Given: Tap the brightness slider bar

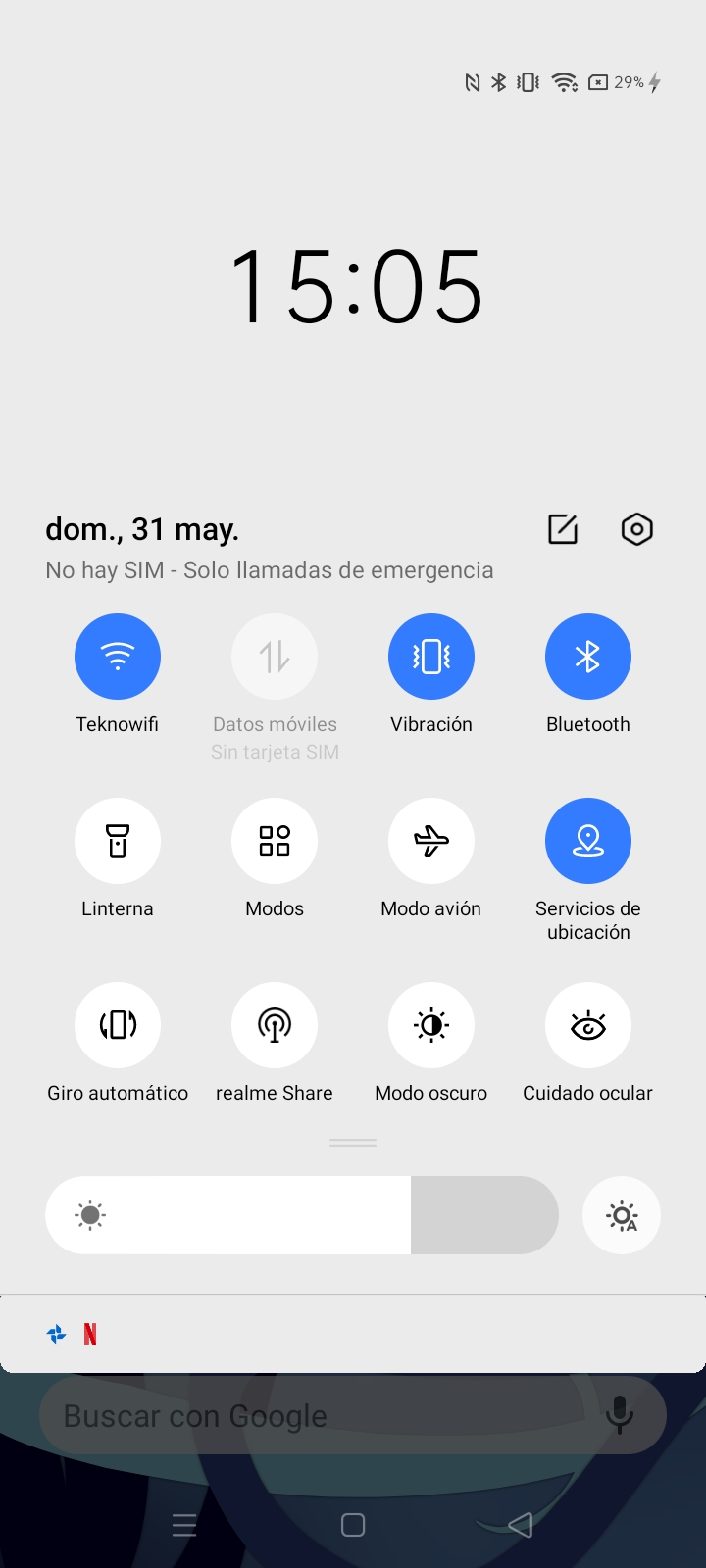Looking at the screenshot, I should click(302, 1215).
